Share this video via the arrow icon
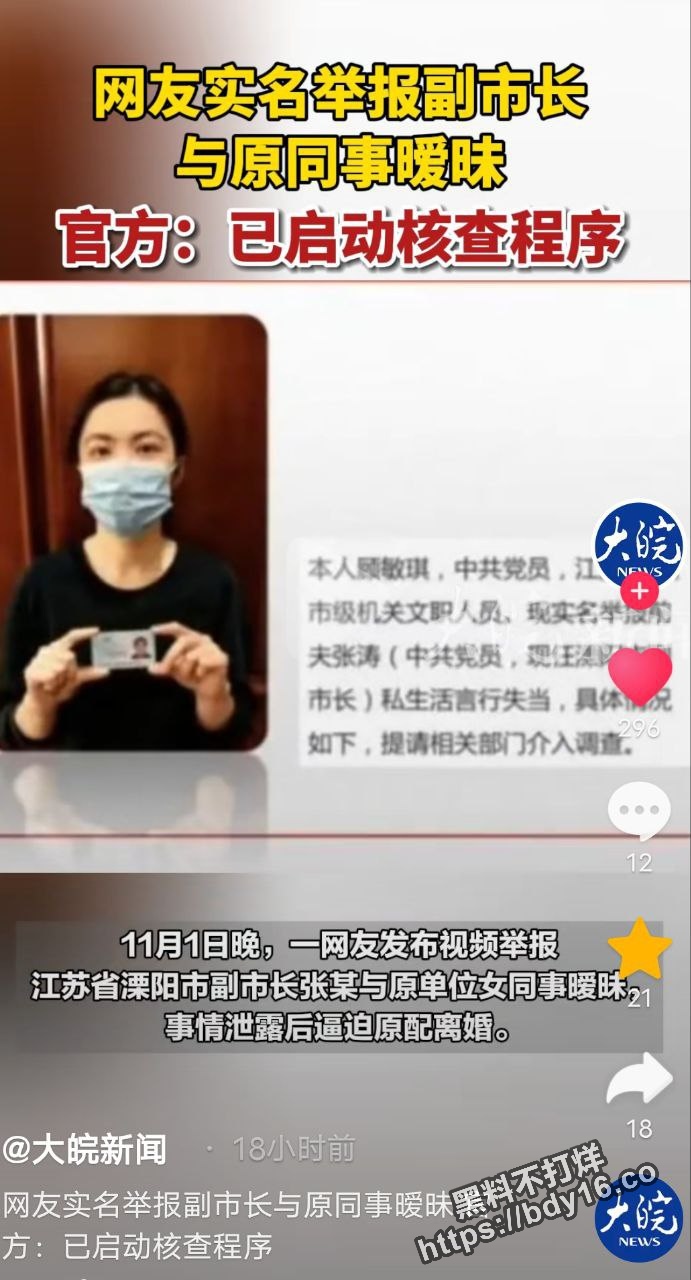691x1280 pixels. pyautogui.click(x=639, y=1079)
